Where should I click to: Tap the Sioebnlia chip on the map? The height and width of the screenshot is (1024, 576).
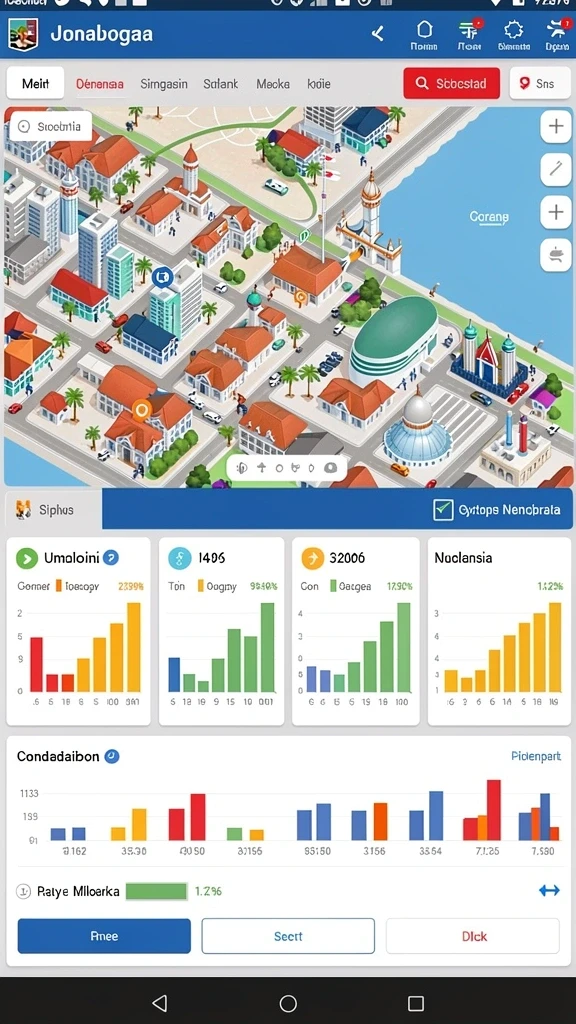(x=50, y=127)
